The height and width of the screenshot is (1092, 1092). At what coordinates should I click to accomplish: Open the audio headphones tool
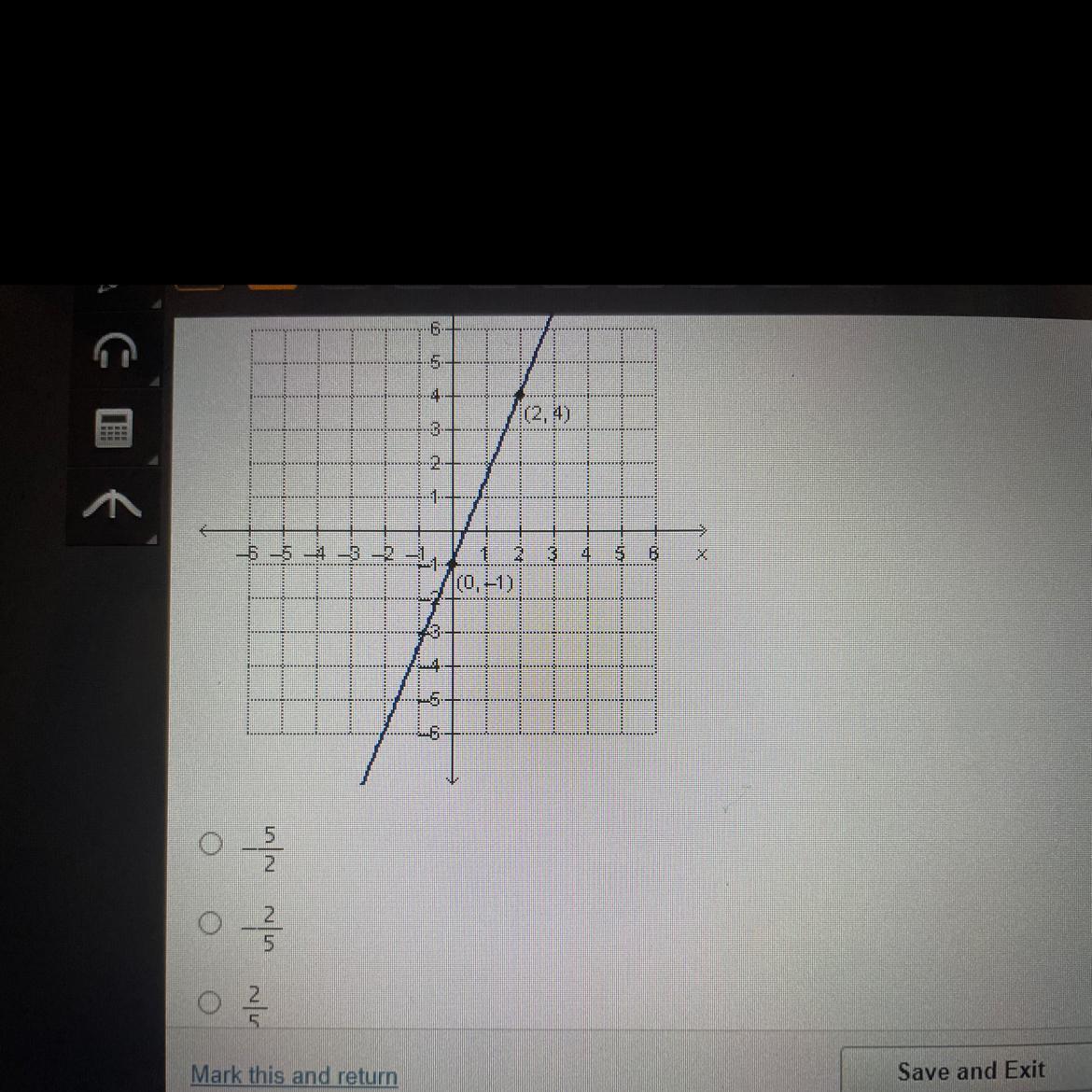[x=115, y=352]
